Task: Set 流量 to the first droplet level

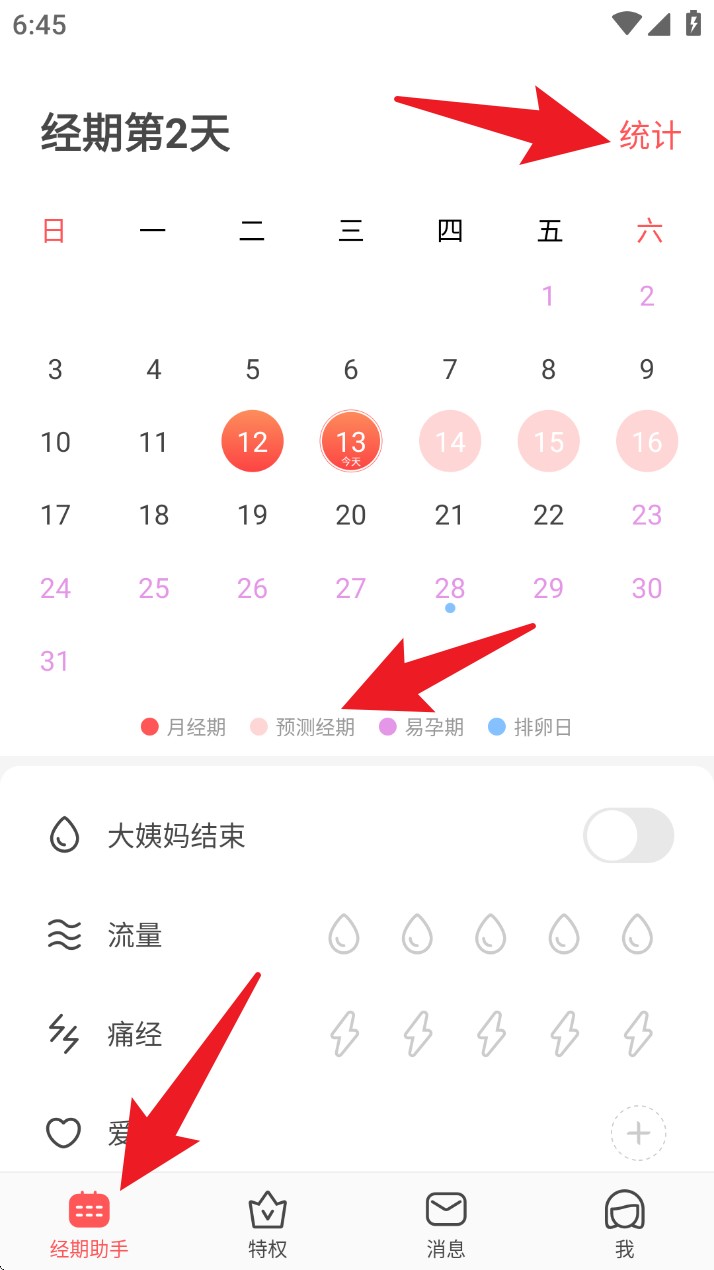Action: point(344,936)
